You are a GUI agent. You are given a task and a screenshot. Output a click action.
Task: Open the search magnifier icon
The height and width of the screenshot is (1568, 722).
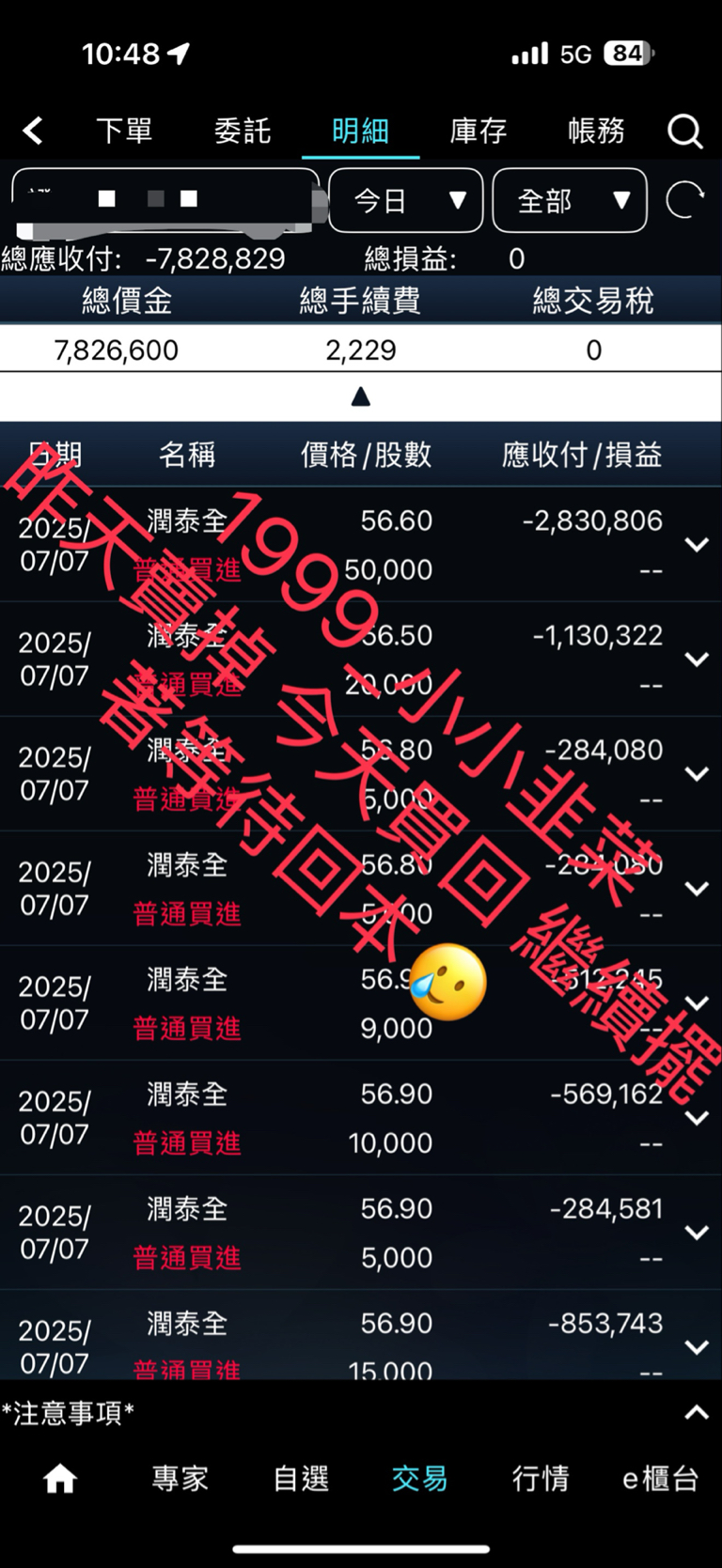click(685, 132)
